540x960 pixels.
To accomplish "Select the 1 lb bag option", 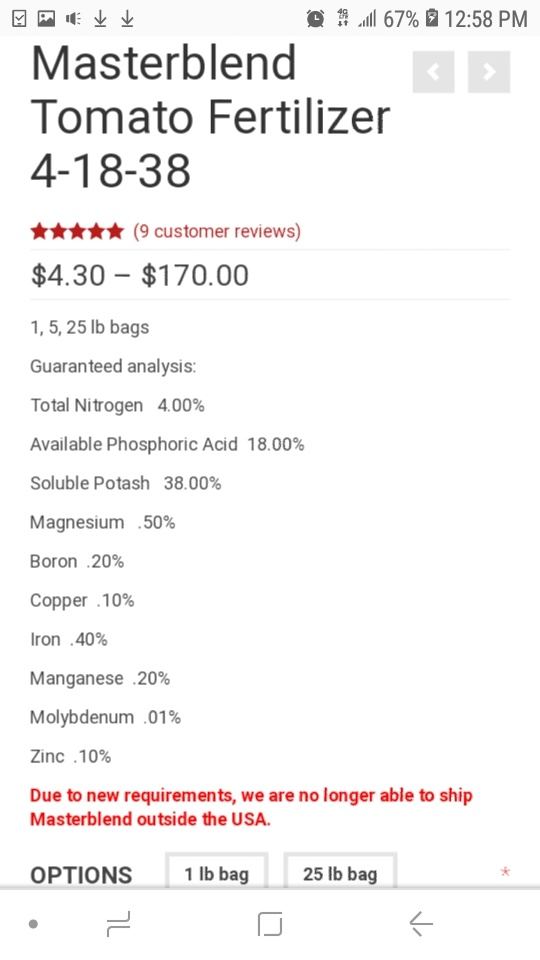I will pos(217,872).
